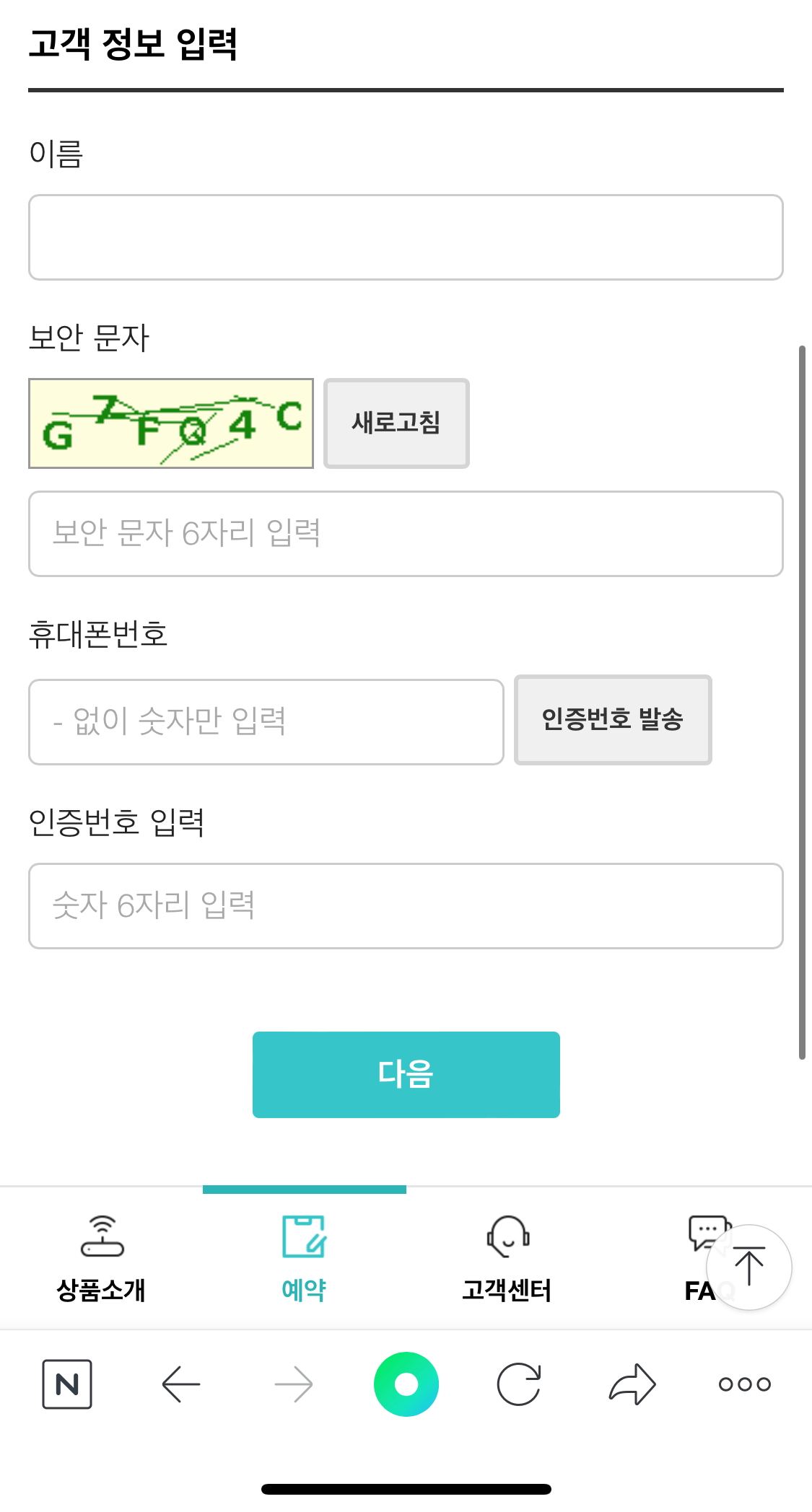The height and width of the screenshot is (1512, 812).
Task: Tap the green circle home button
Action: pyautogui.click(x=406, y=1384)
